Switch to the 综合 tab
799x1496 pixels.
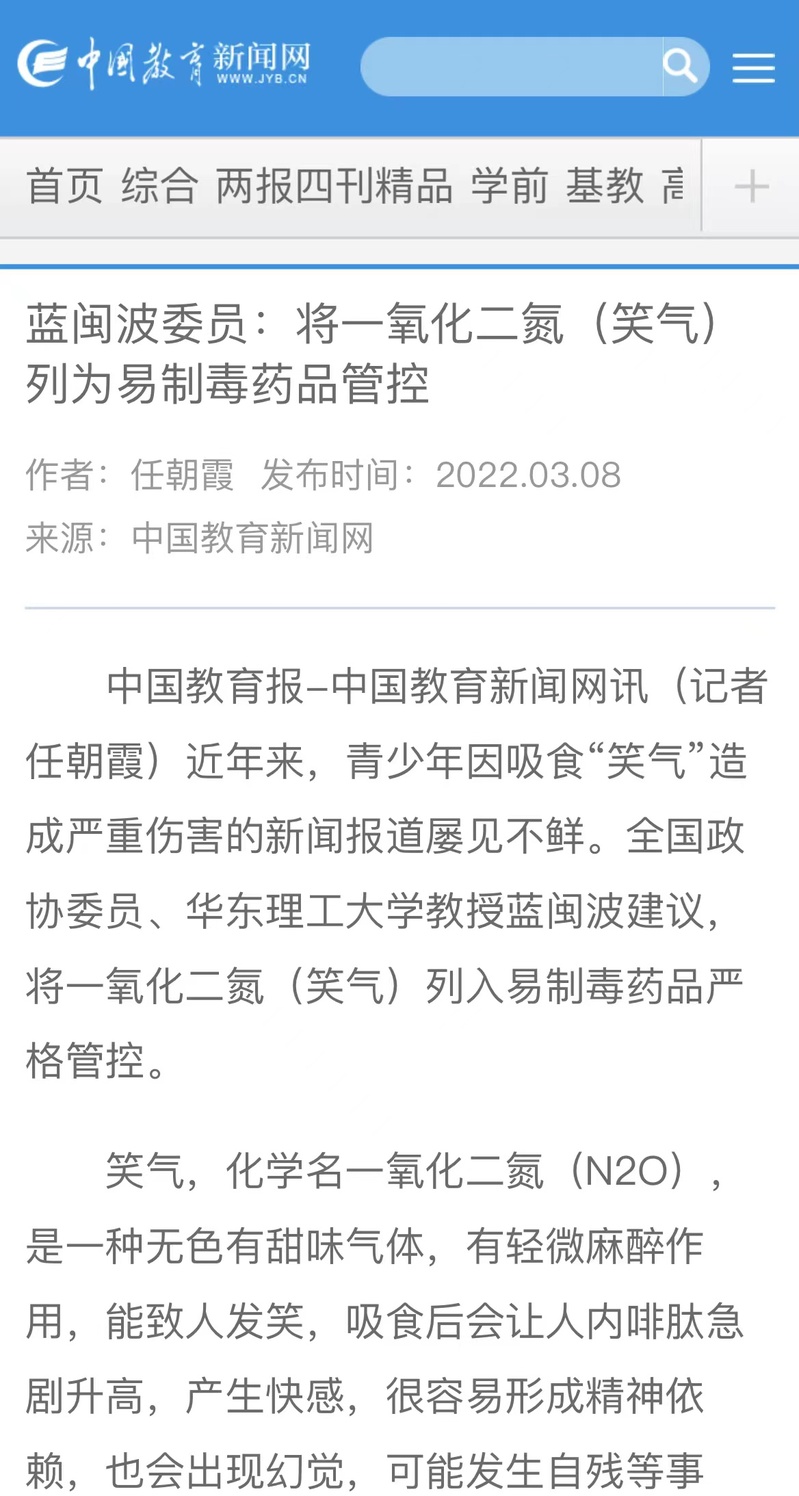[160, 186]
